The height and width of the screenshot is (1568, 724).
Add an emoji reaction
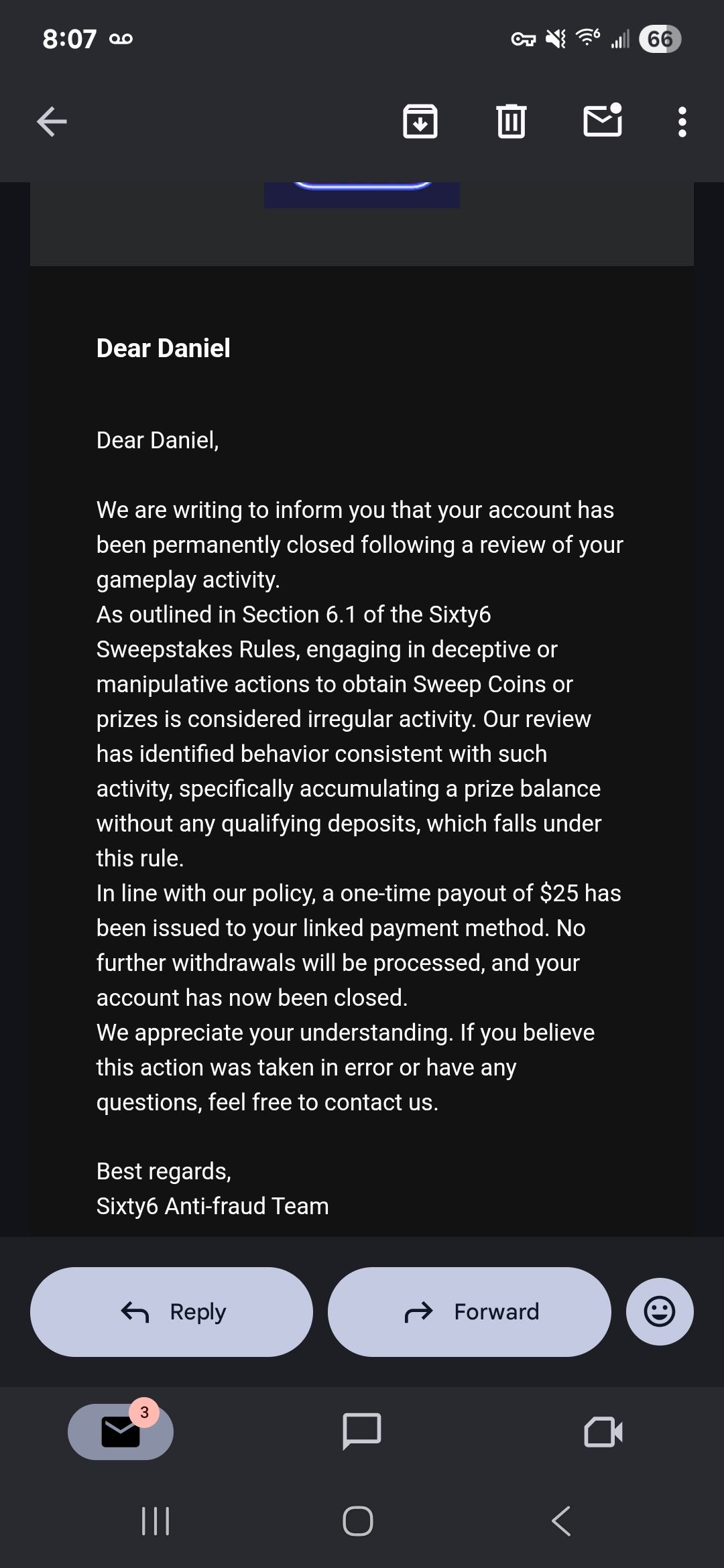660,1311
